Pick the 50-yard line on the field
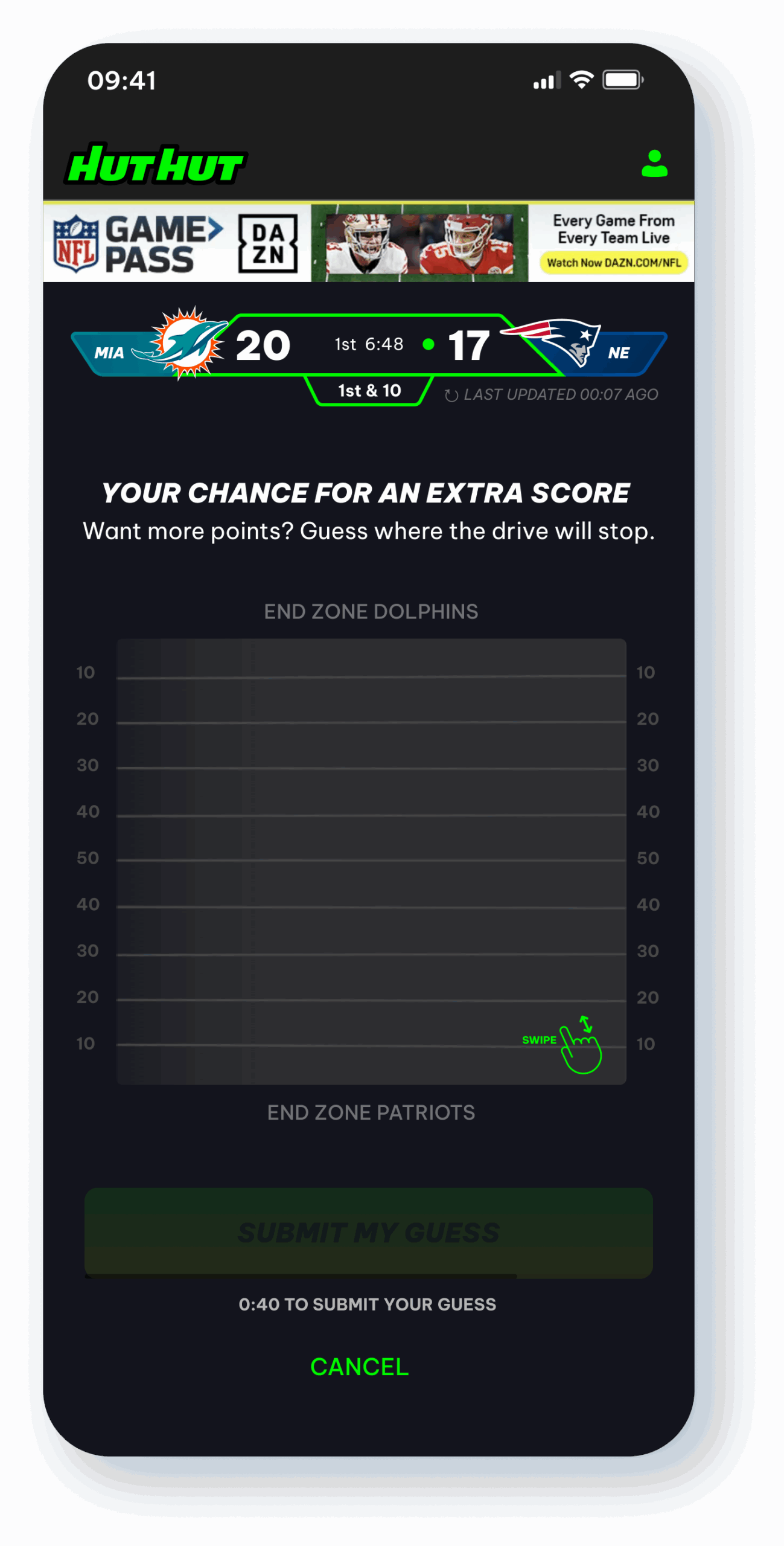This screenshot has width=784, height=1546. click(x=371, y=861)
